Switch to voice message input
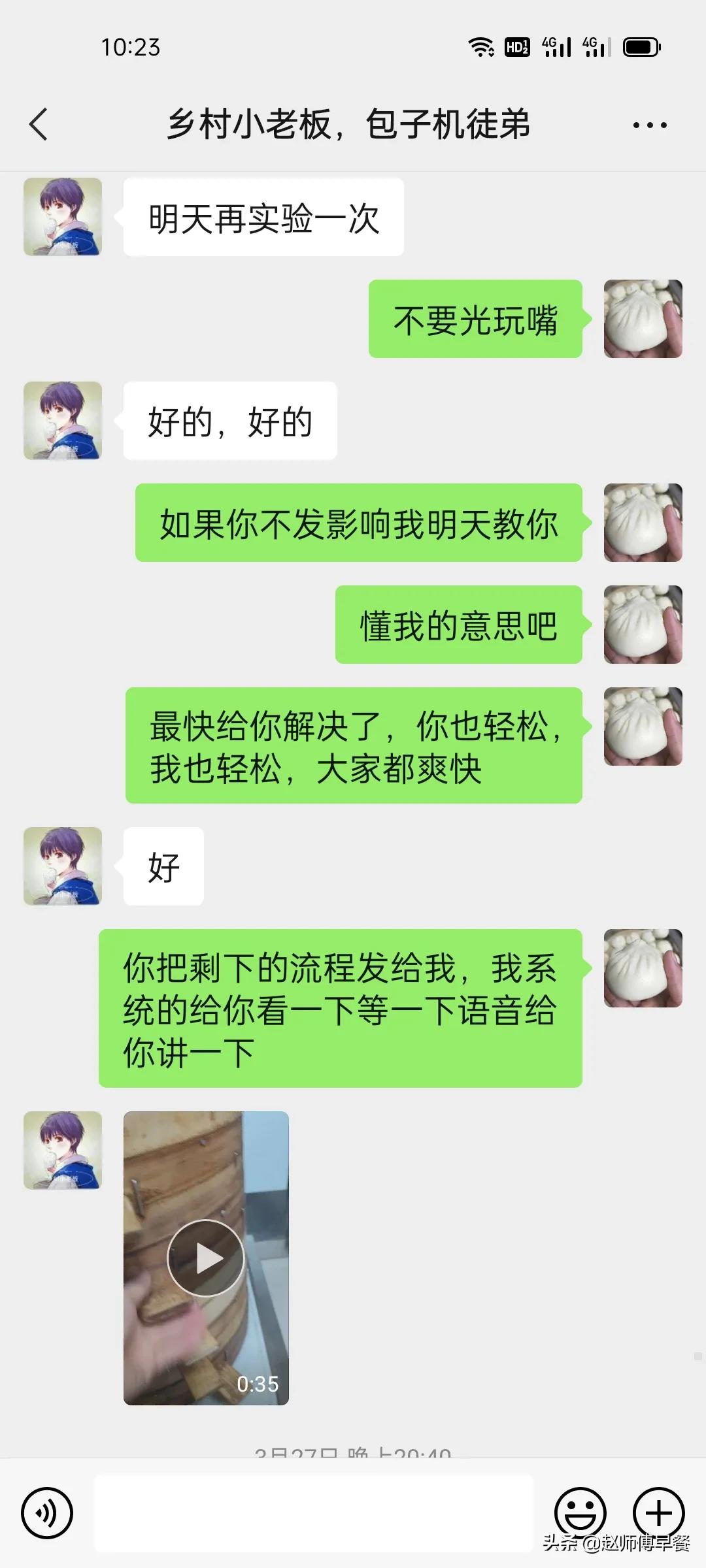The height and width of the screenshot is (1568, 706). click(46, 1513)
